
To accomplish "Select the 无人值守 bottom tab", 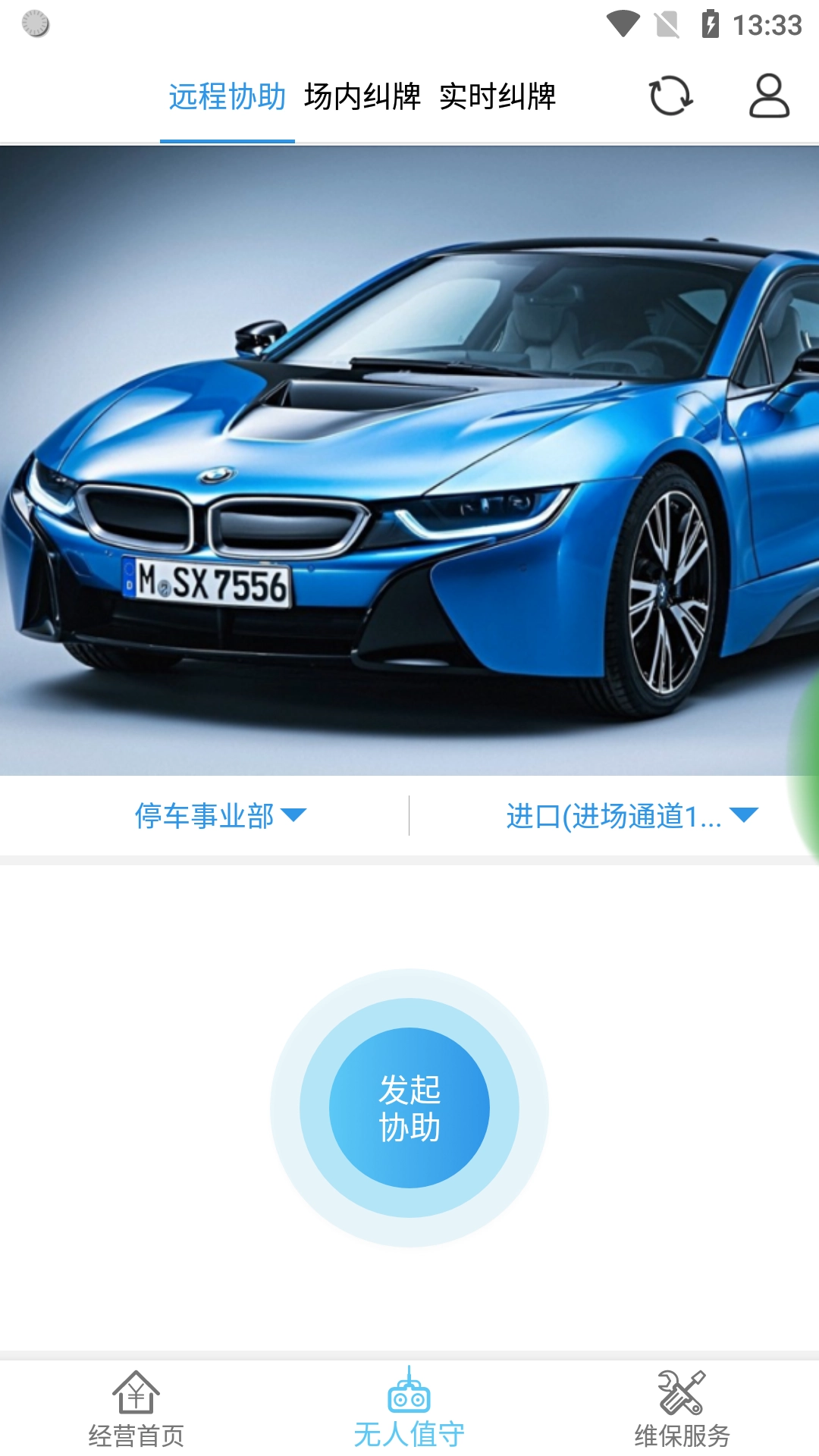I will coord(409,1410).
